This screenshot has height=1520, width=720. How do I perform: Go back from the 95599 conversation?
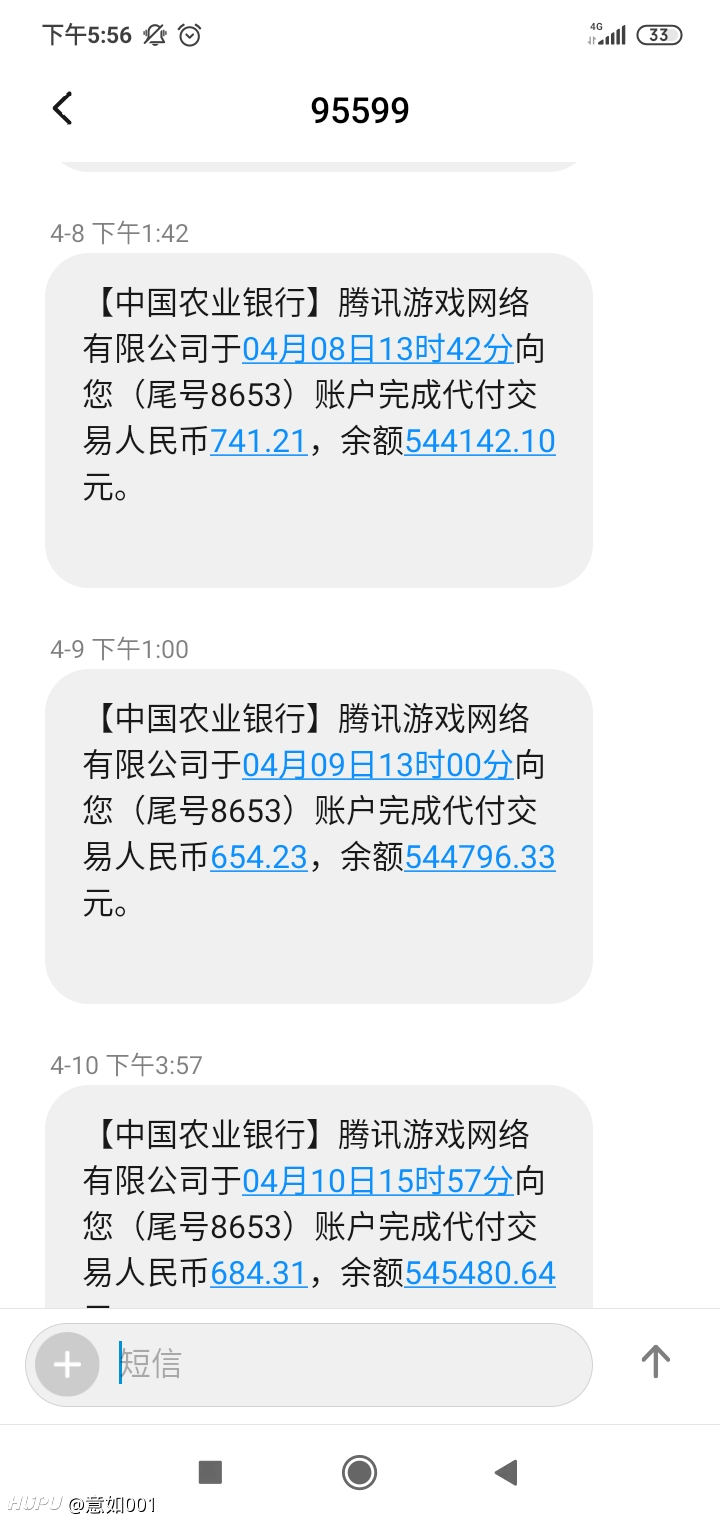(x=62, y=108)
